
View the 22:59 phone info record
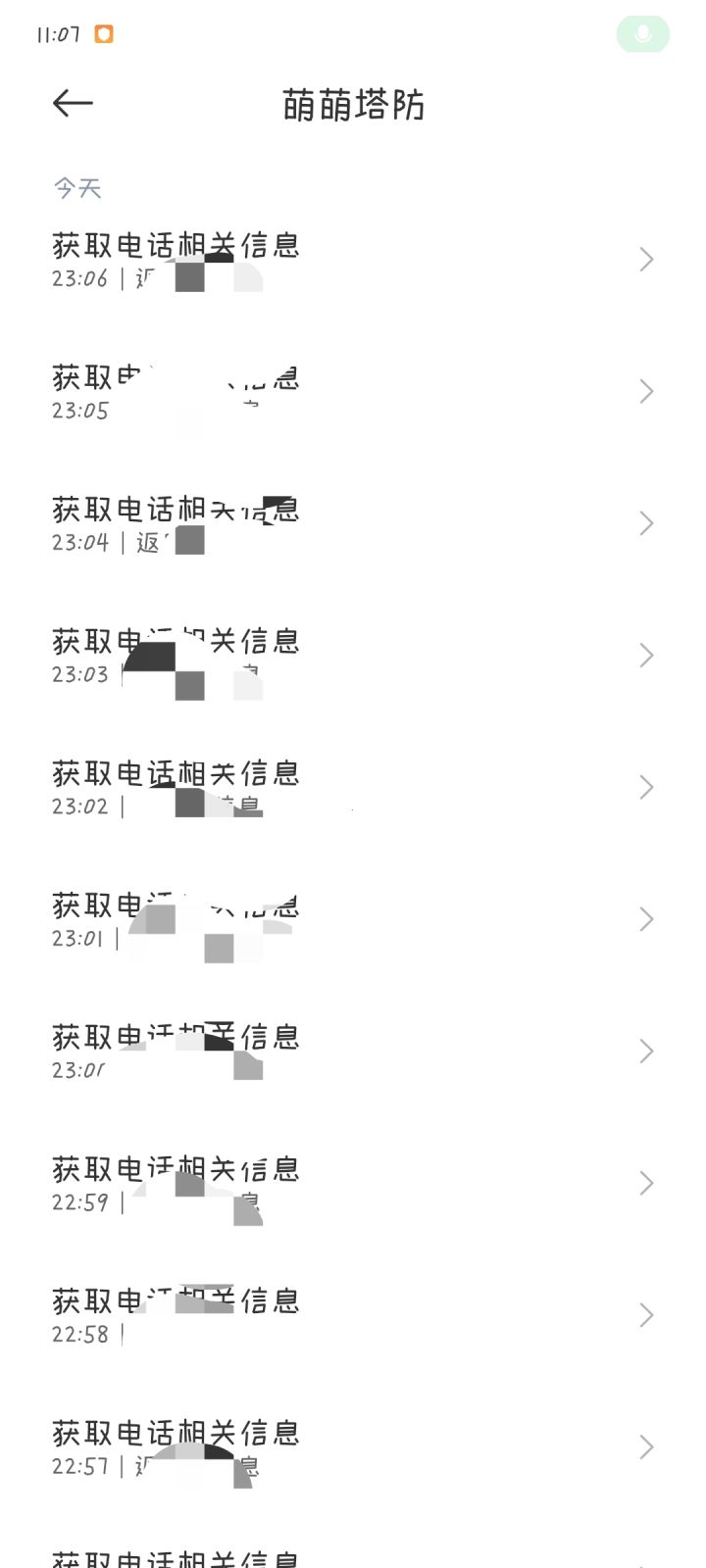(x=353, y=1184)
